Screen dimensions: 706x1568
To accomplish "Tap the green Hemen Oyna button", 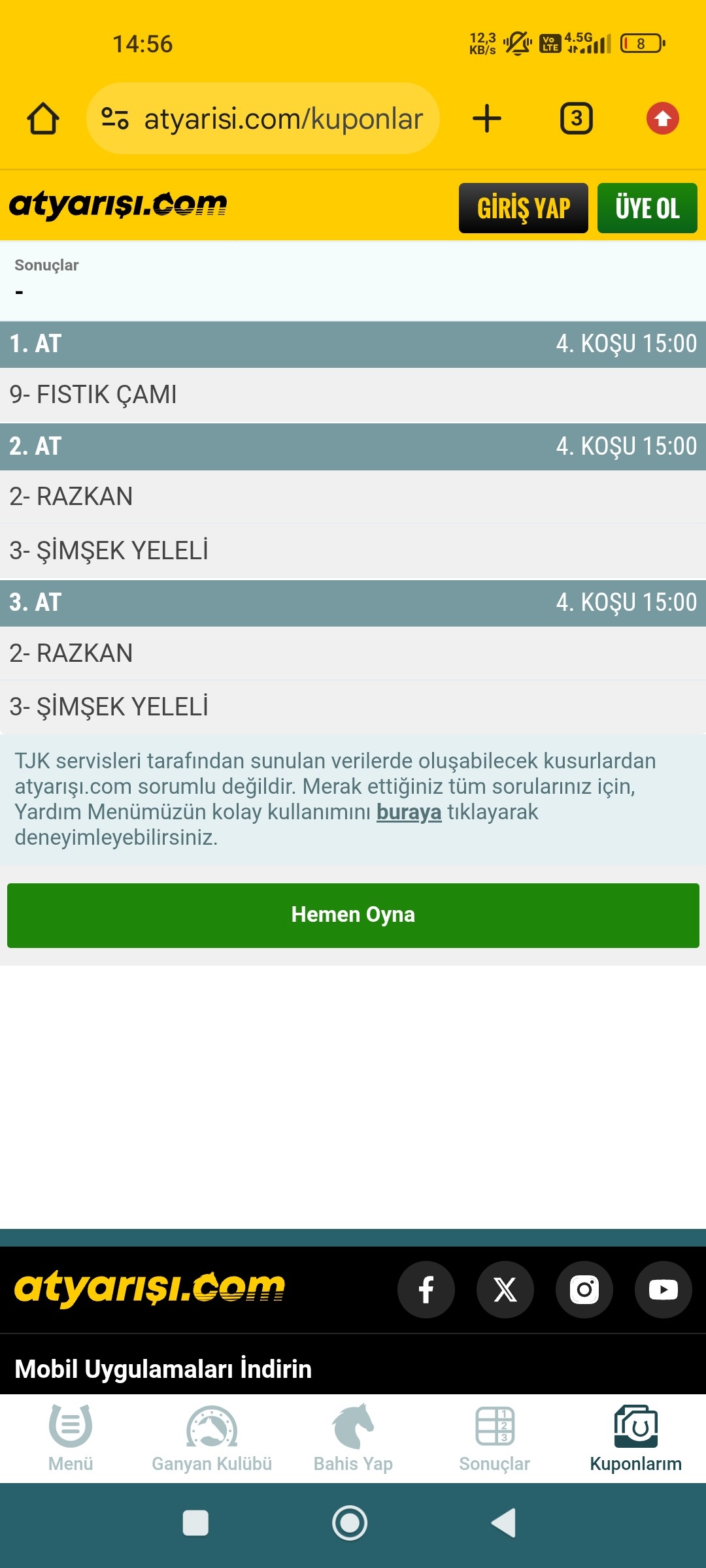I will coord(353,915).
